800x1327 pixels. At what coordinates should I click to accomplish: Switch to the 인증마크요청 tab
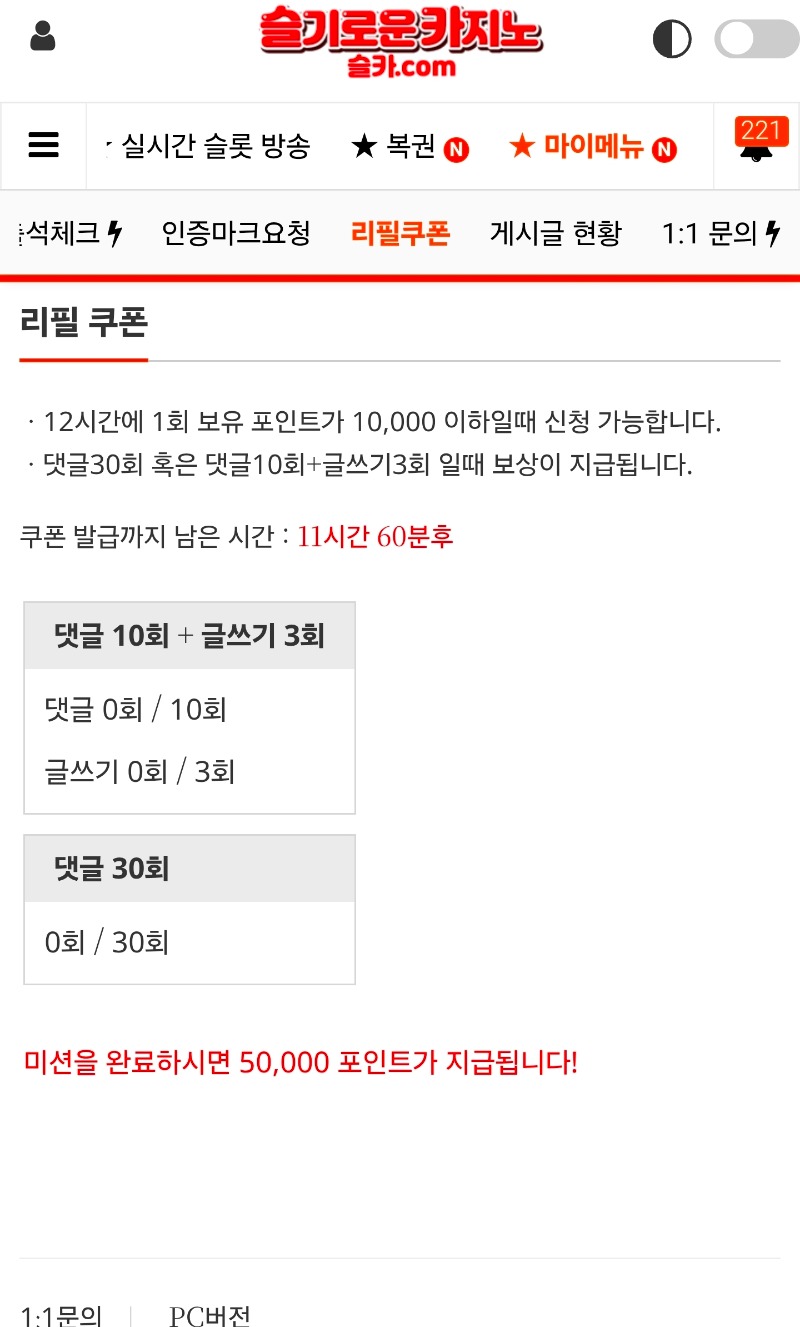[x=236, y=234]
